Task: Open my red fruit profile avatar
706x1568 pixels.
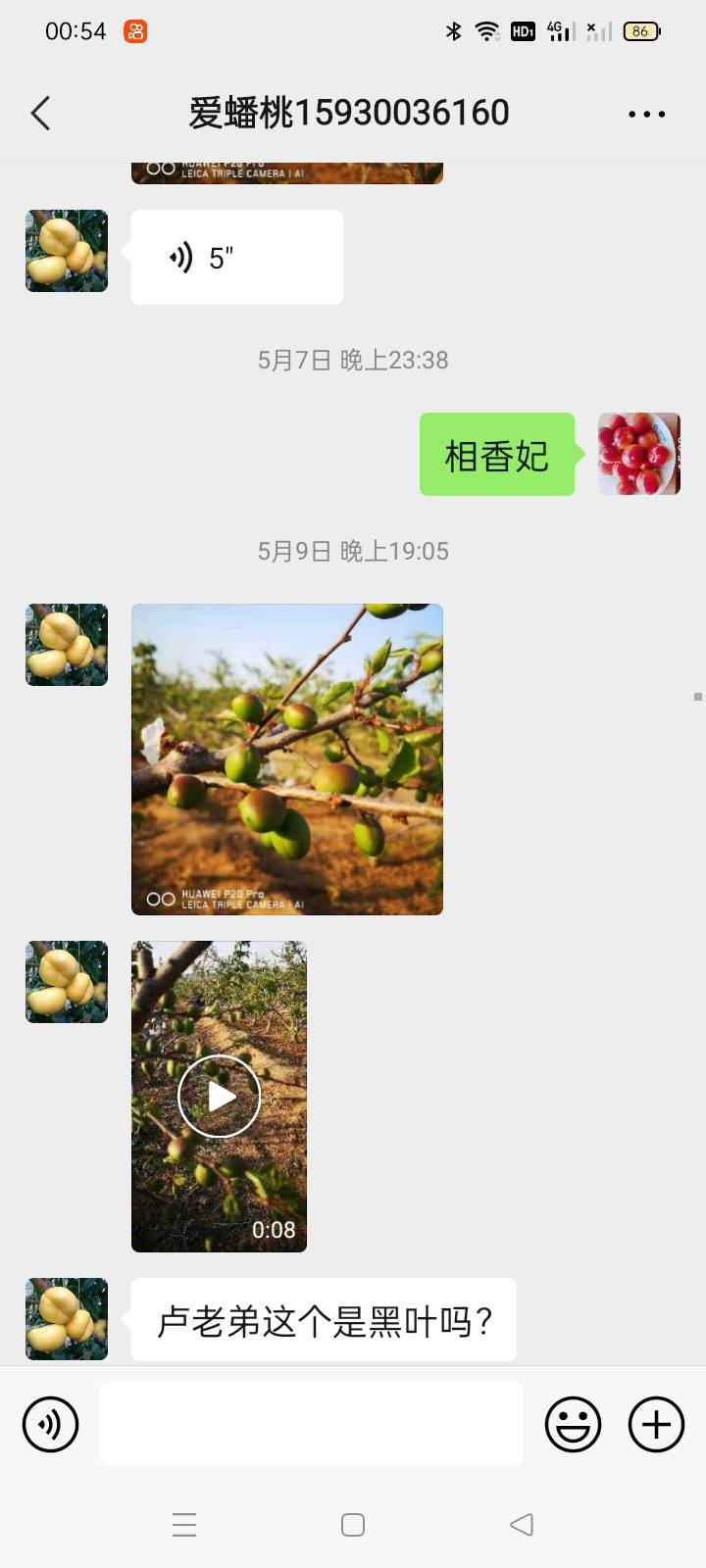Action: coord(639,454)
